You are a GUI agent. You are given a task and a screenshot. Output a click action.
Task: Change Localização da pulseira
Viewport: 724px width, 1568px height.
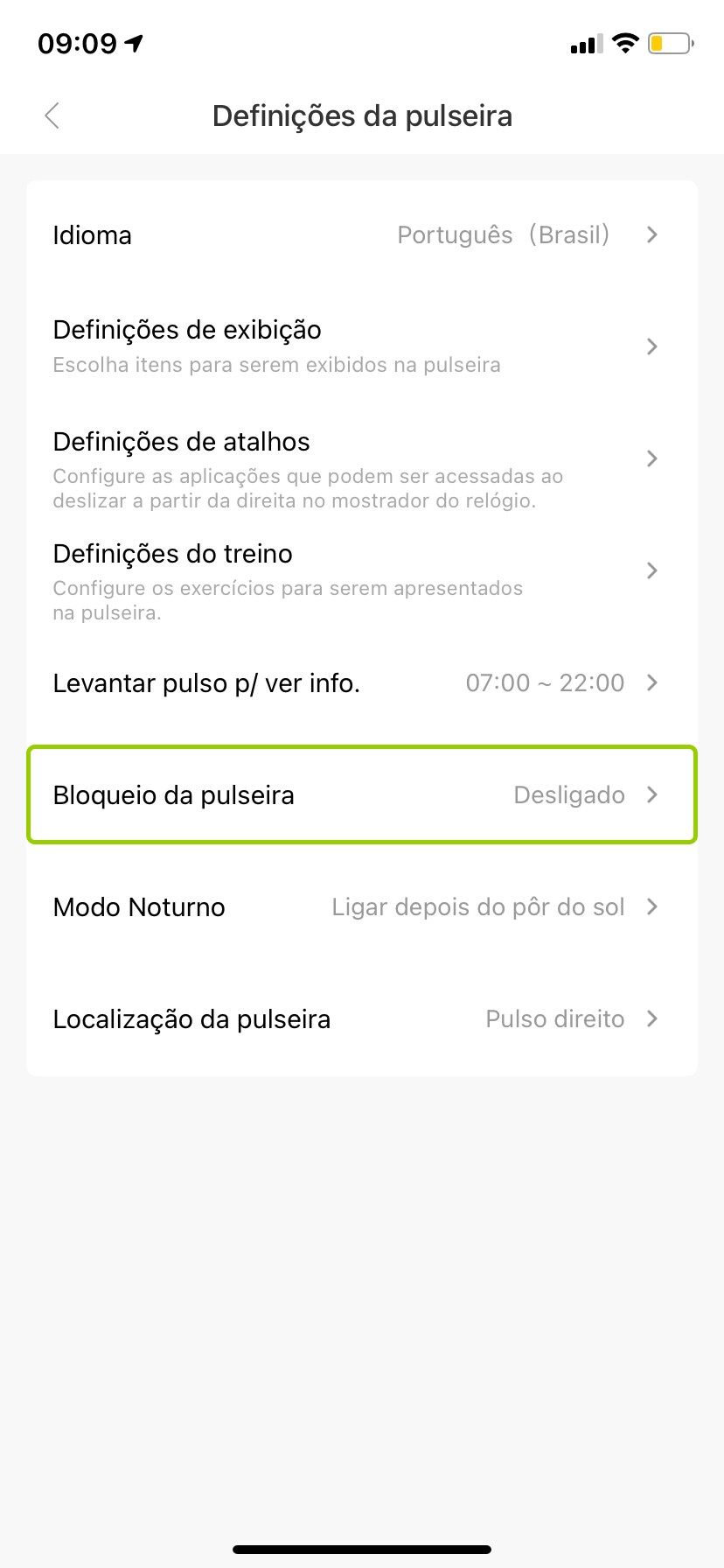(362, 1019)
